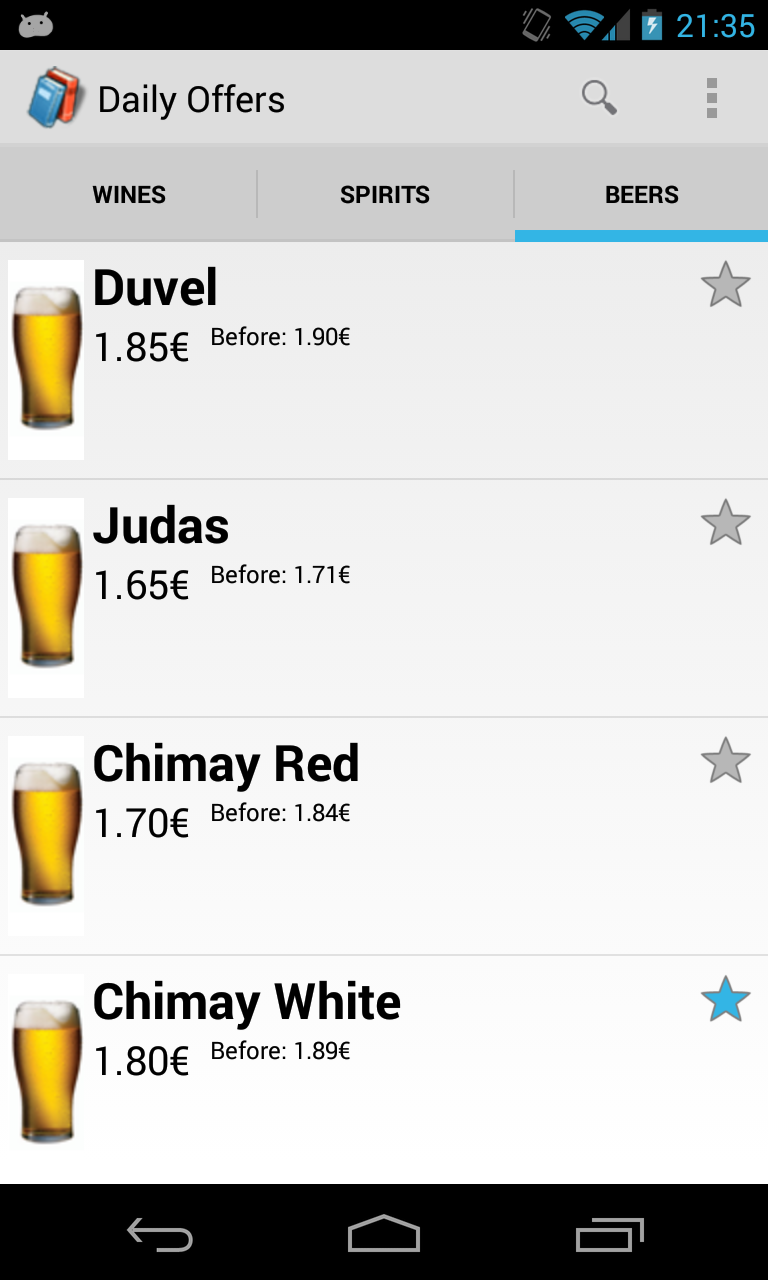Favorite the Duvel offer with its star
This screenshot has height=1280, width=768.
[725, 285]
